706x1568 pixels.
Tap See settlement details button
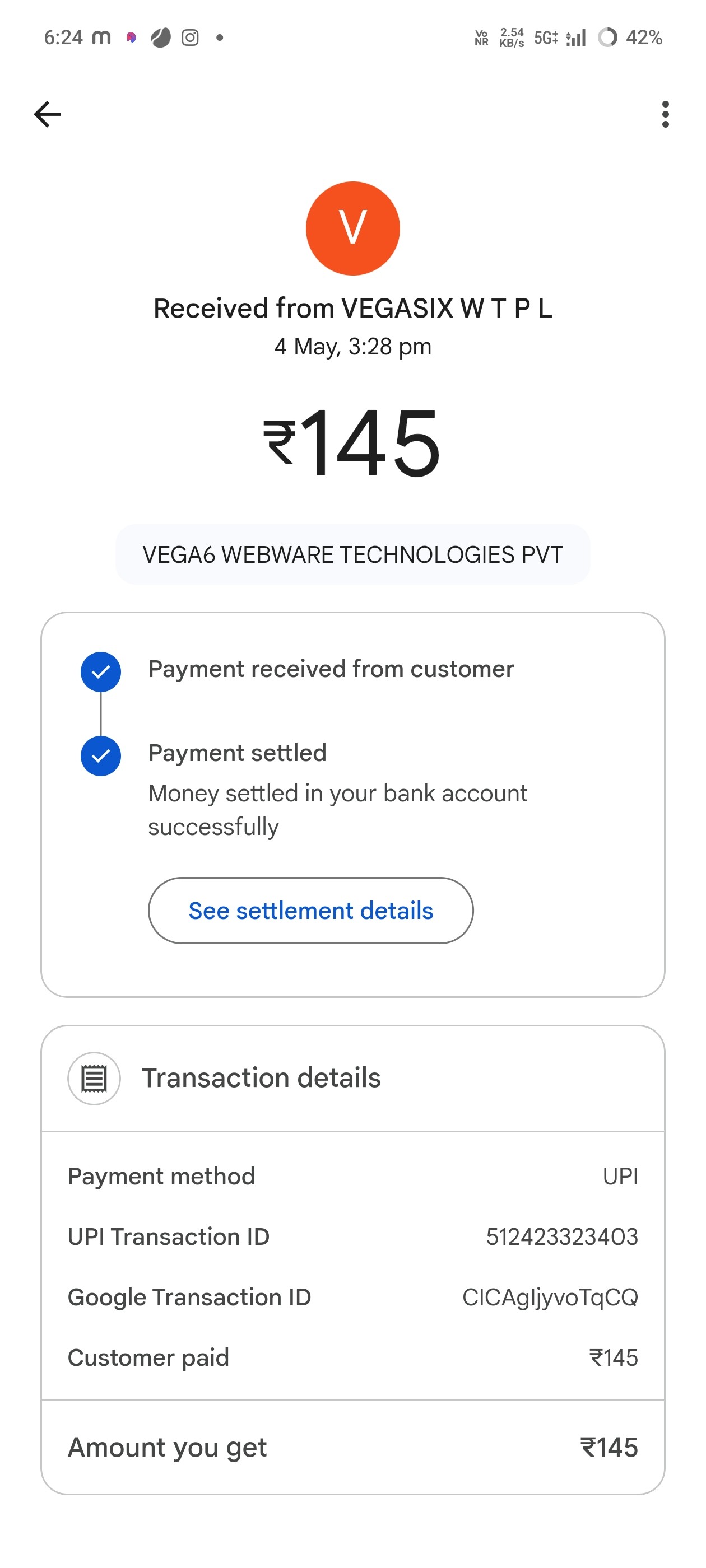tap(310, 910)
